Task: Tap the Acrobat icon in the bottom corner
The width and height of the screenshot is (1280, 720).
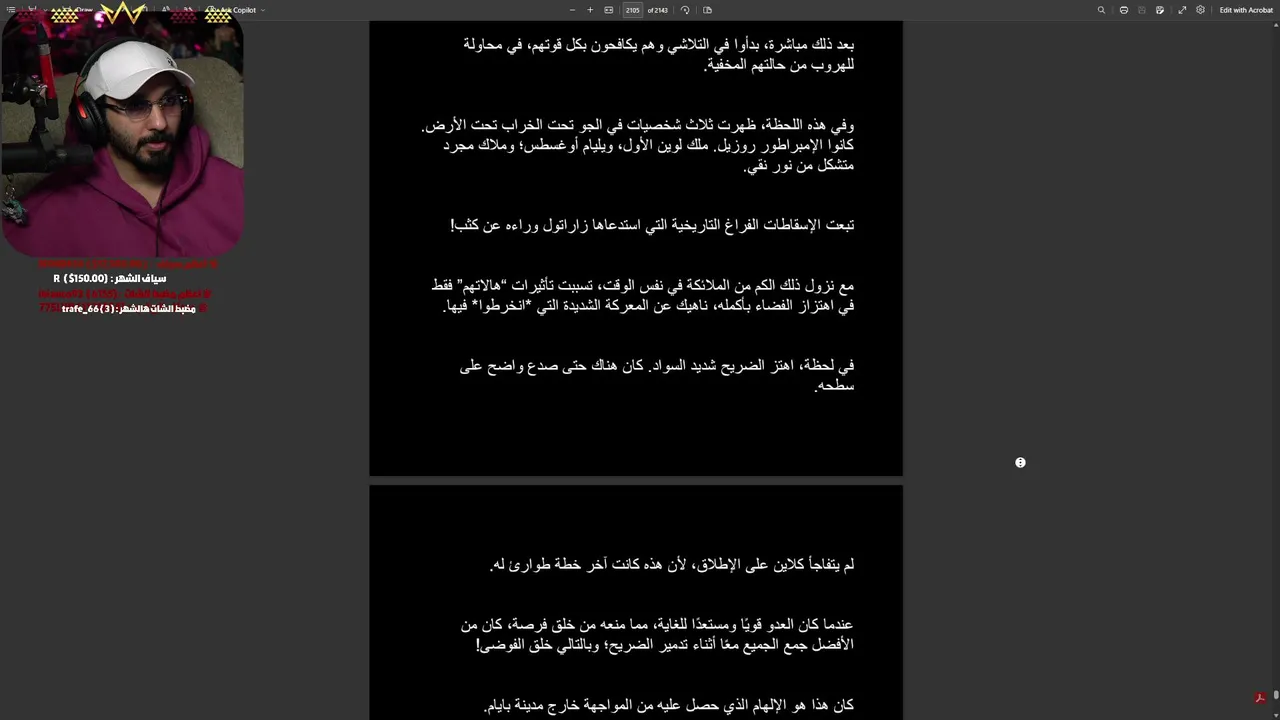Action: [x=1261, y=698]
